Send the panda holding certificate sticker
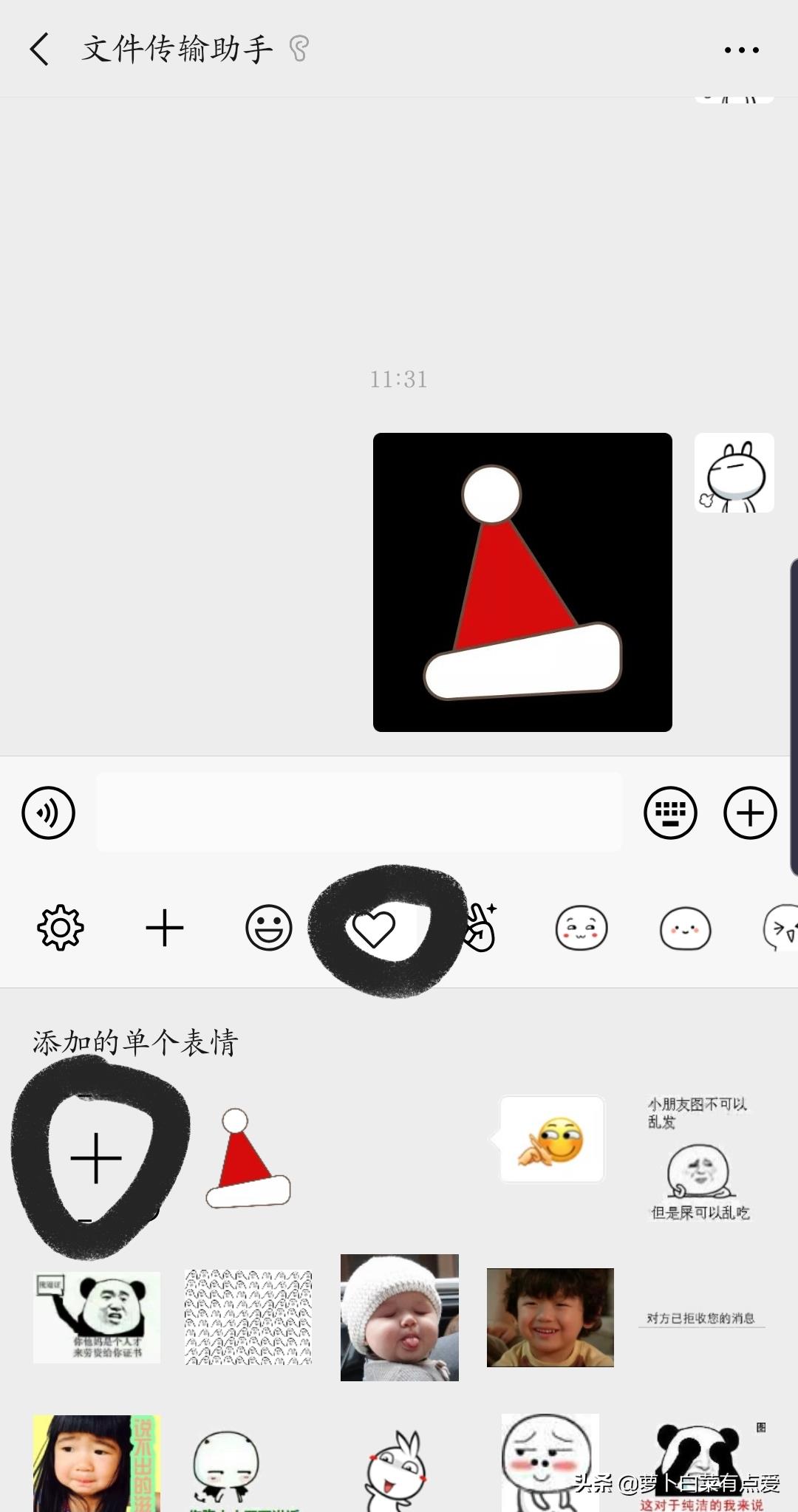The height and width of the screenshot is (1512, 798). click(97, 1317)
